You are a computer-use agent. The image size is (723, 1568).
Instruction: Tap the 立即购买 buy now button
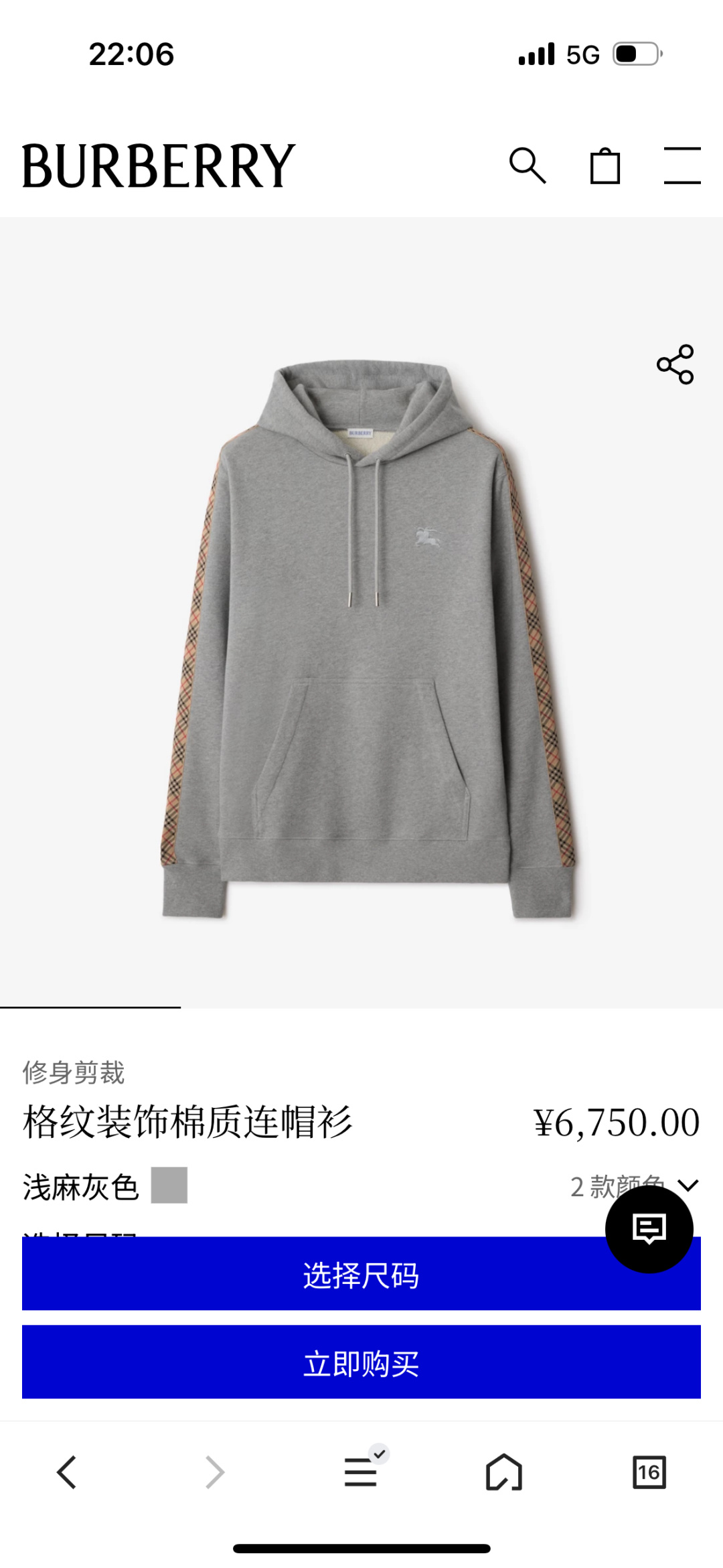coord(361,1362)
